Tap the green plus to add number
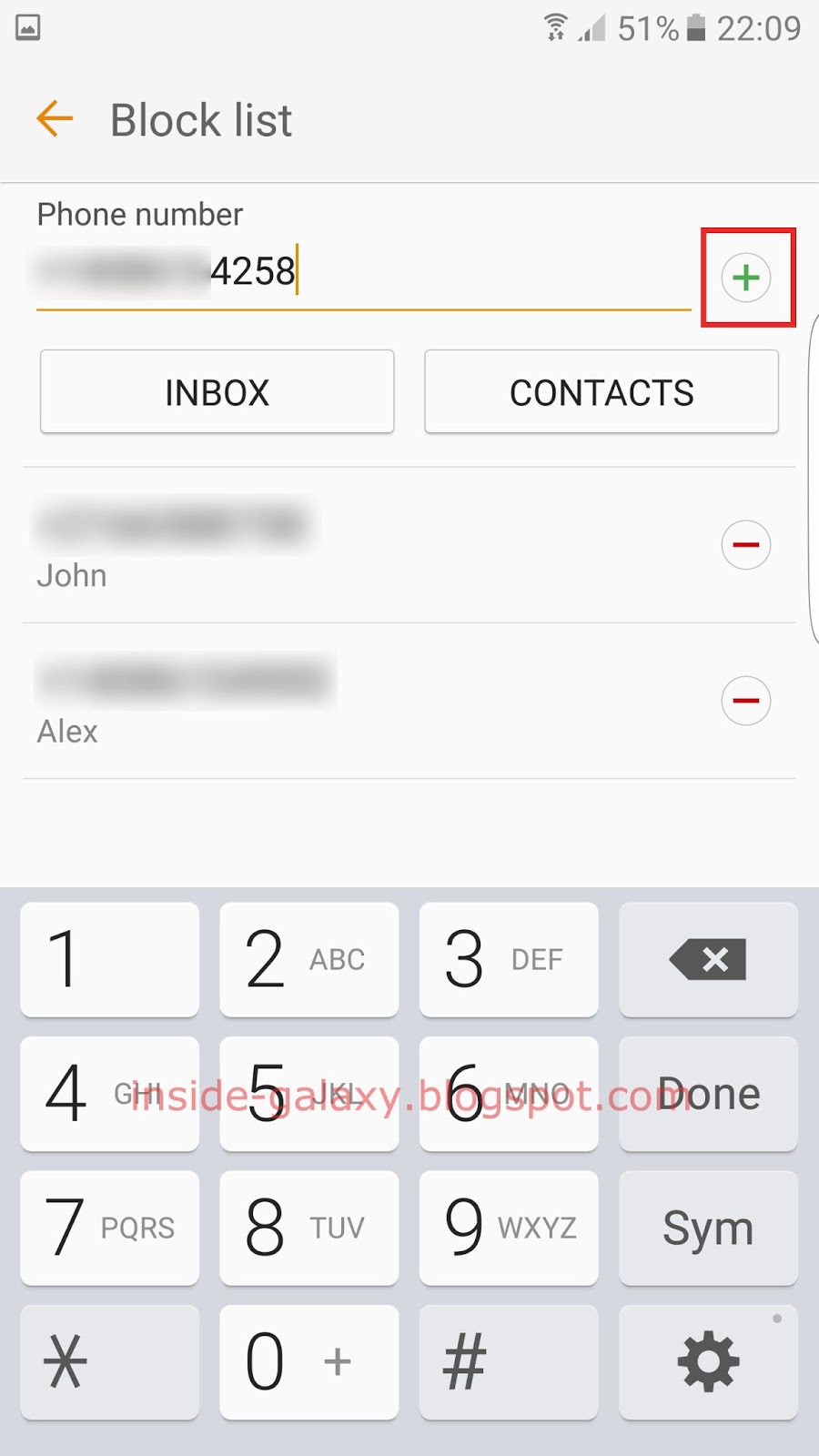Viewport: 819px width, 1456px height. point(746,278)
